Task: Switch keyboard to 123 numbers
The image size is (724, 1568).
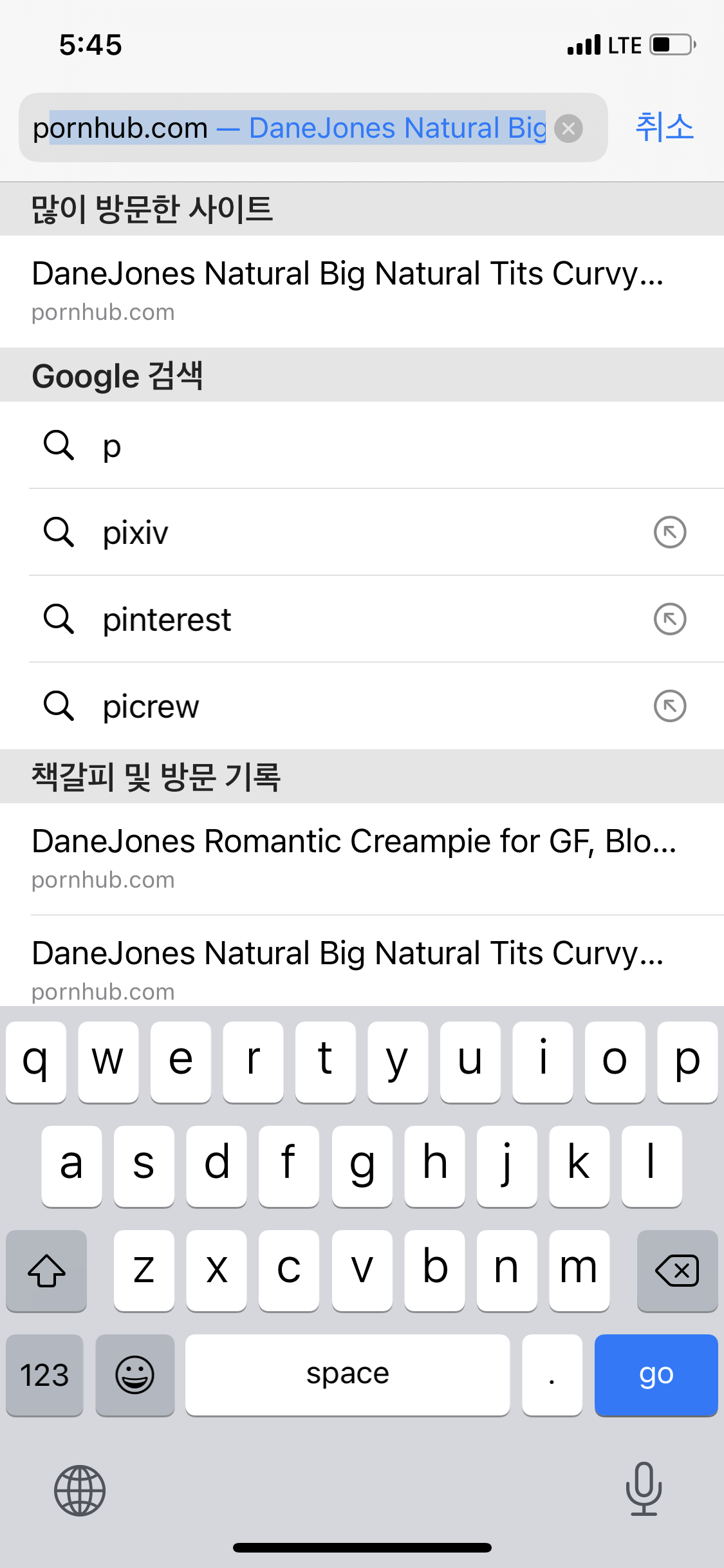Action: point(44,1375)
